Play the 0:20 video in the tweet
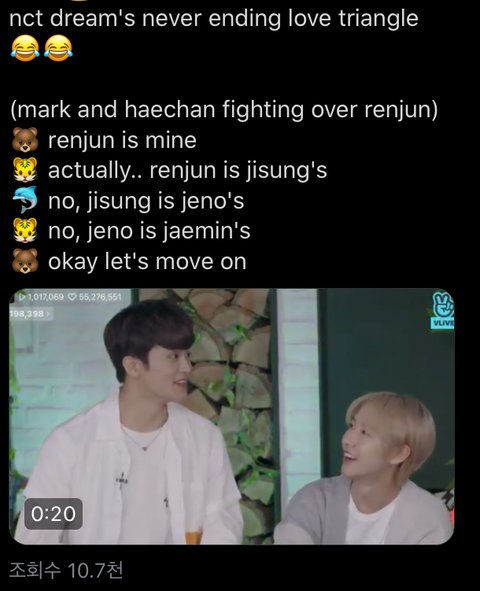The image size is (480, 591). tap(231, 416)
